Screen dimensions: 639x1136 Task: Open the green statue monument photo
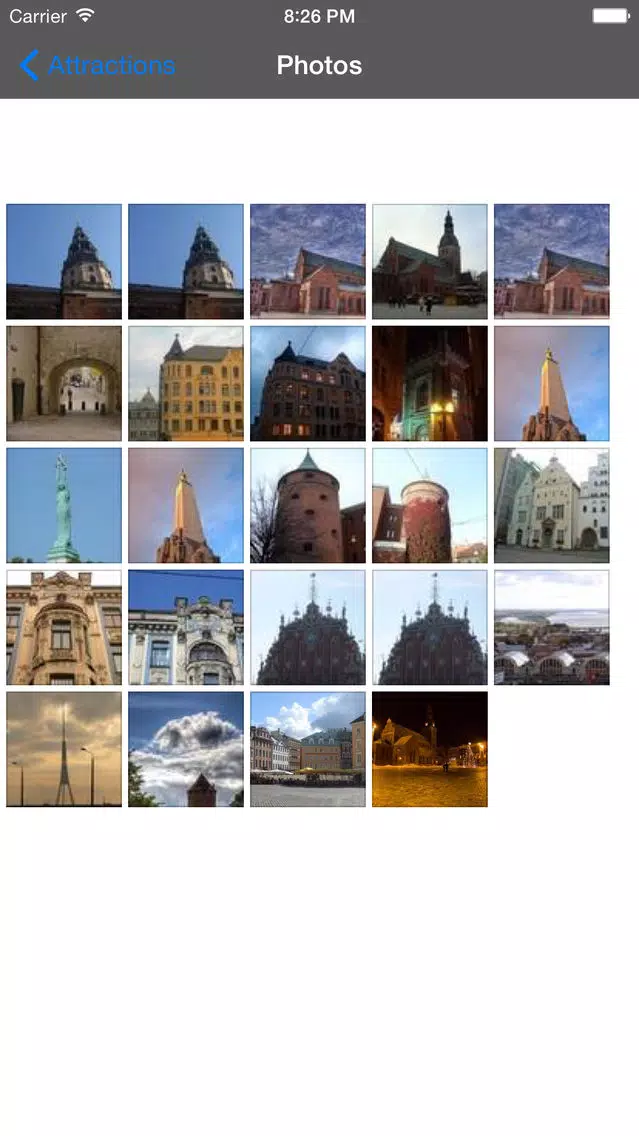pyautogui.click(x=64, y=505)
